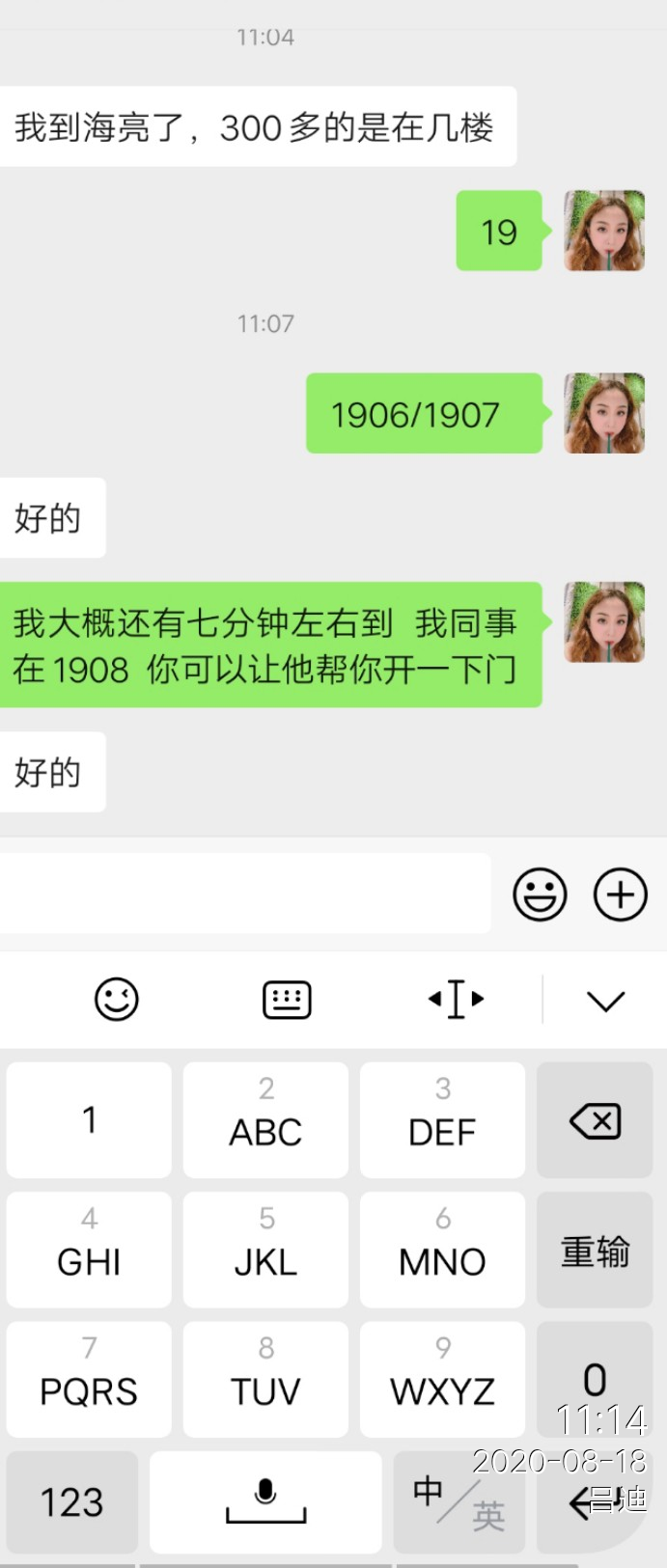Activate the cursor move tool
Image resolution: width=667 pixels, height=1568 pixels.
point(457,999)
